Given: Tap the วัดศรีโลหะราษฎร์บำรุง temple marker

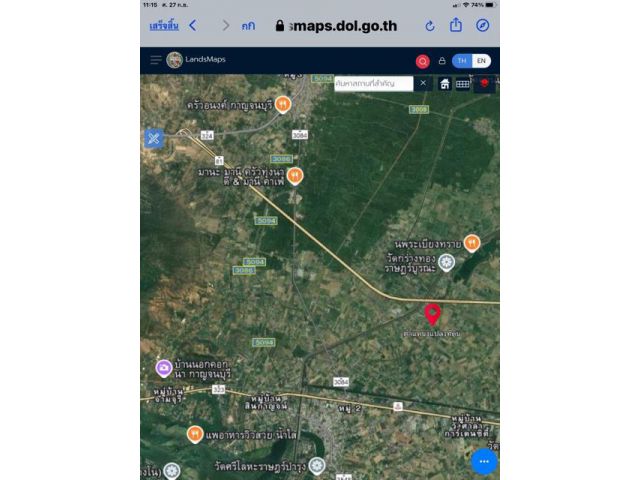Looking at the screenshot, I should pyautogui.click(x=317, y=465).
